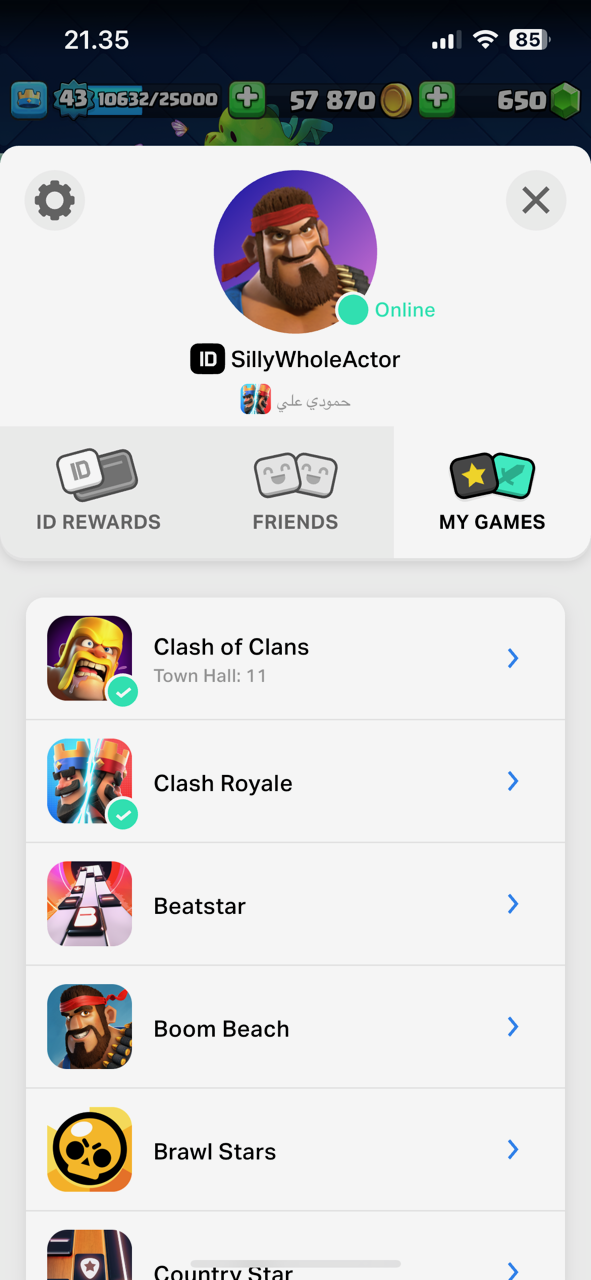Add experience with the plus beside 10632/25000
The image size is (591, 1280).
(247, 99)
